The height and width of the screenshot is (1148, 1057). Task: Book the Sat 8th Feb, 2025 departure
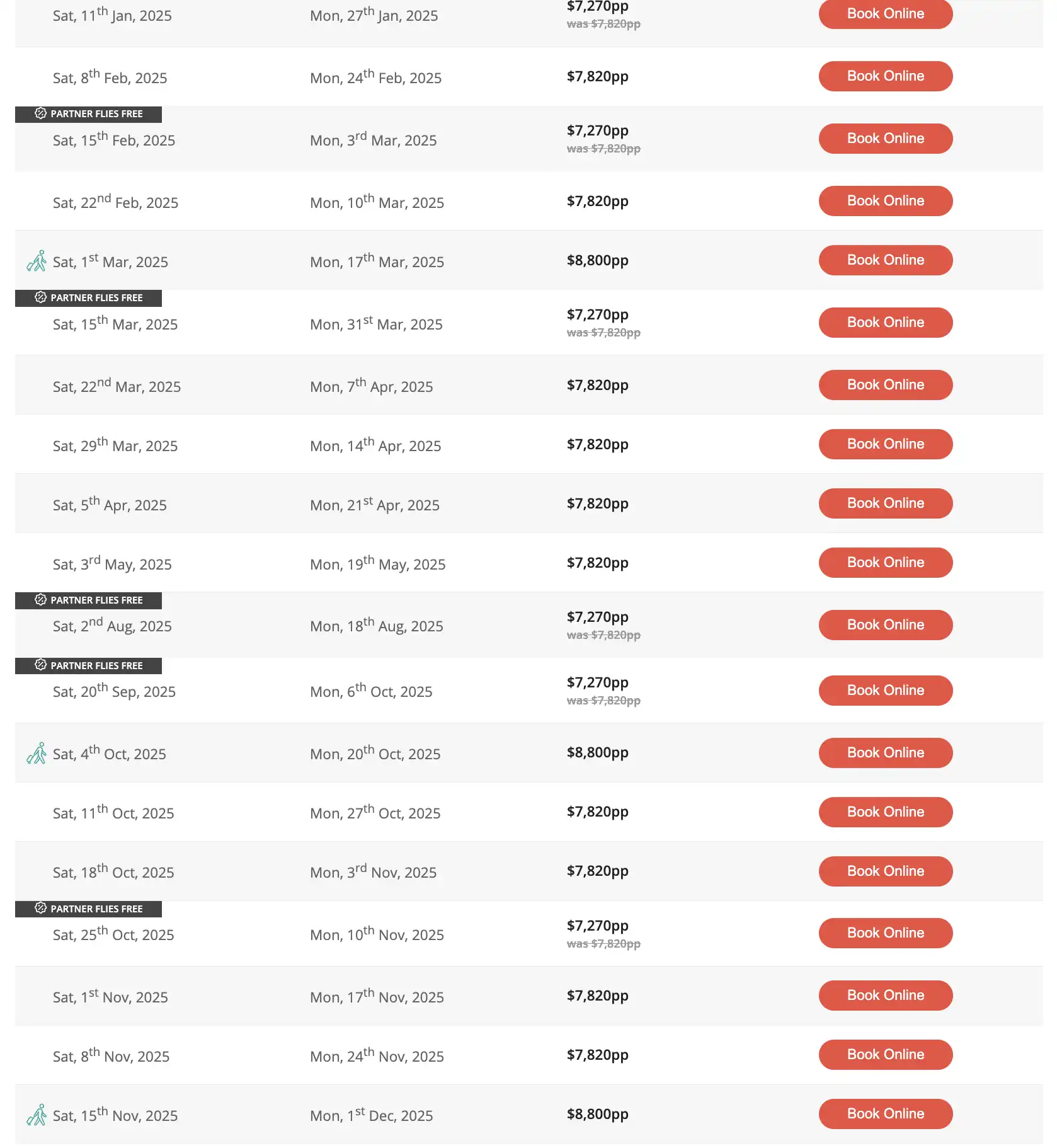(x=885, y=76)
